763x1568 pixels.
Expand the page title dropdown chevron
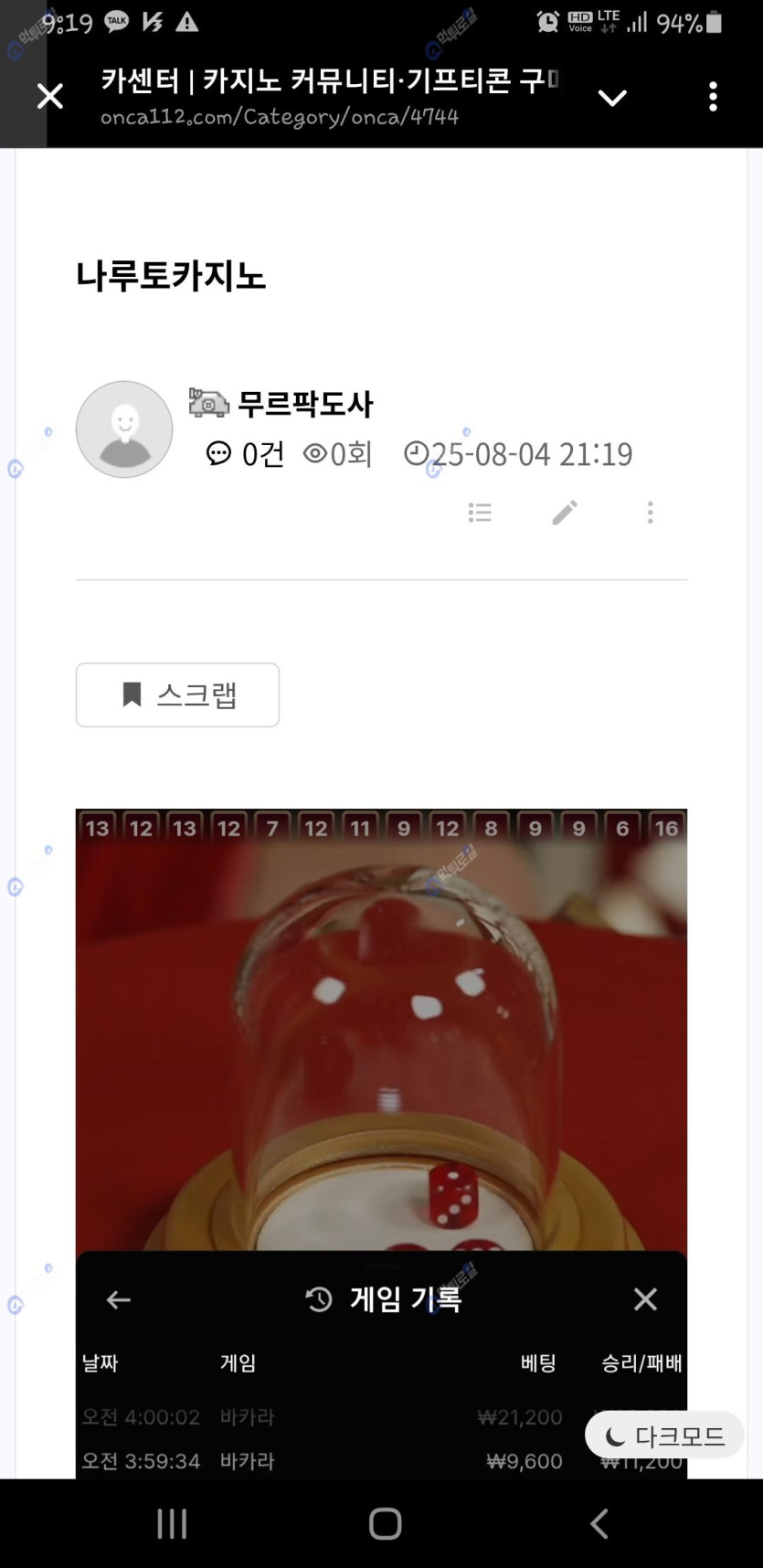[611, 98]
